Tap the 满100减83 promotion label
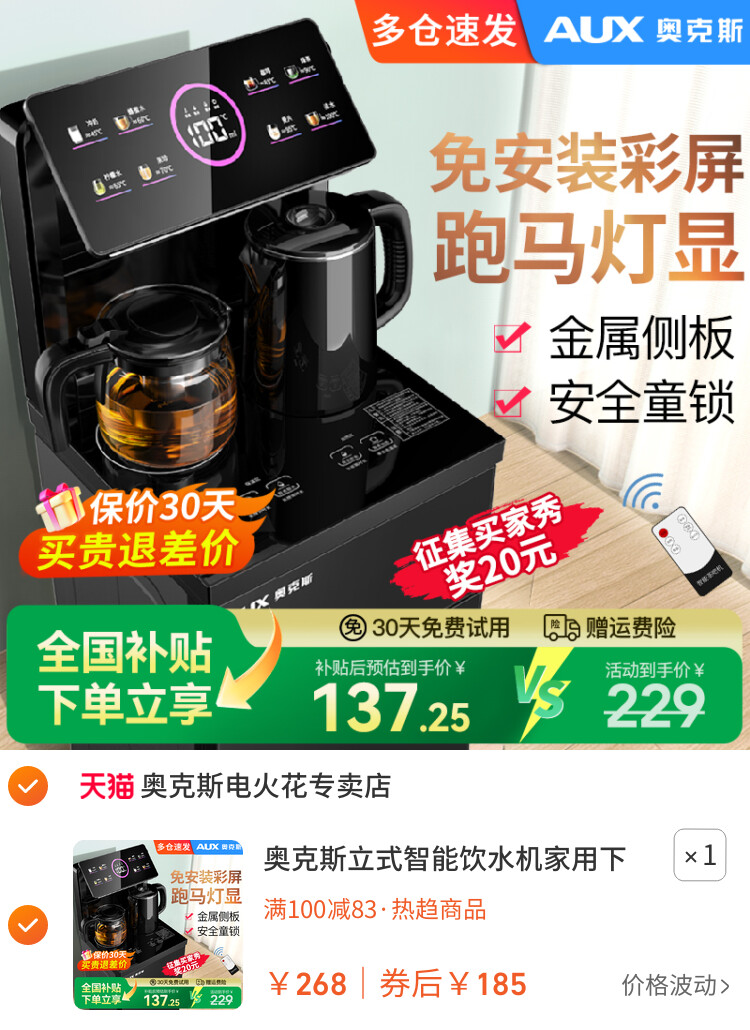Image resolution: width=750 pixels, height=1030 pixels. (320, 909)
